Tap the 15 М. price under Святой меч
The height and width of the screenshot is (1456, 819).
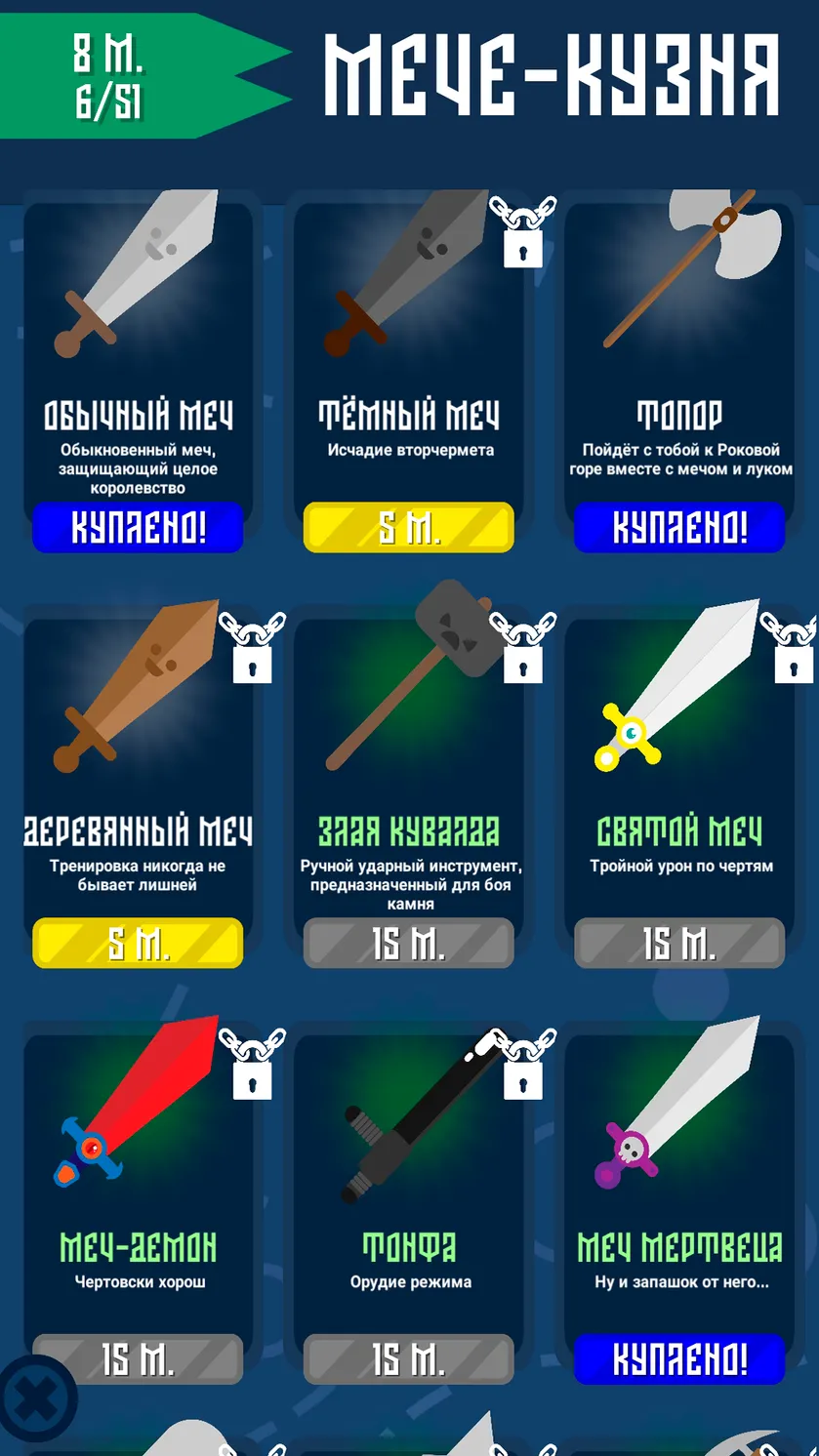(x=679, y=944)
